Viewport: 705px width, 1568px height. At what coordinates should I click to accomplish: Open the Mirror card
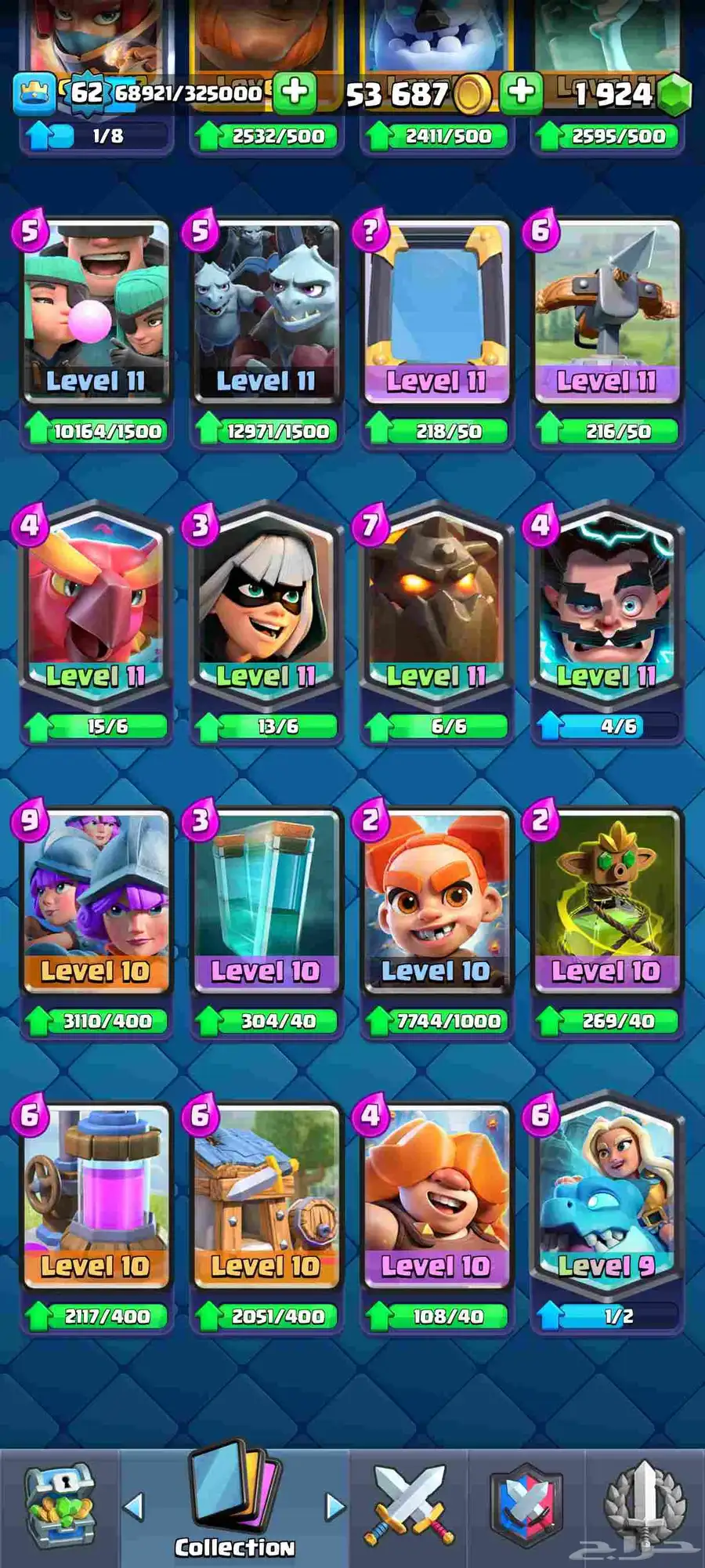coord(436,313)
